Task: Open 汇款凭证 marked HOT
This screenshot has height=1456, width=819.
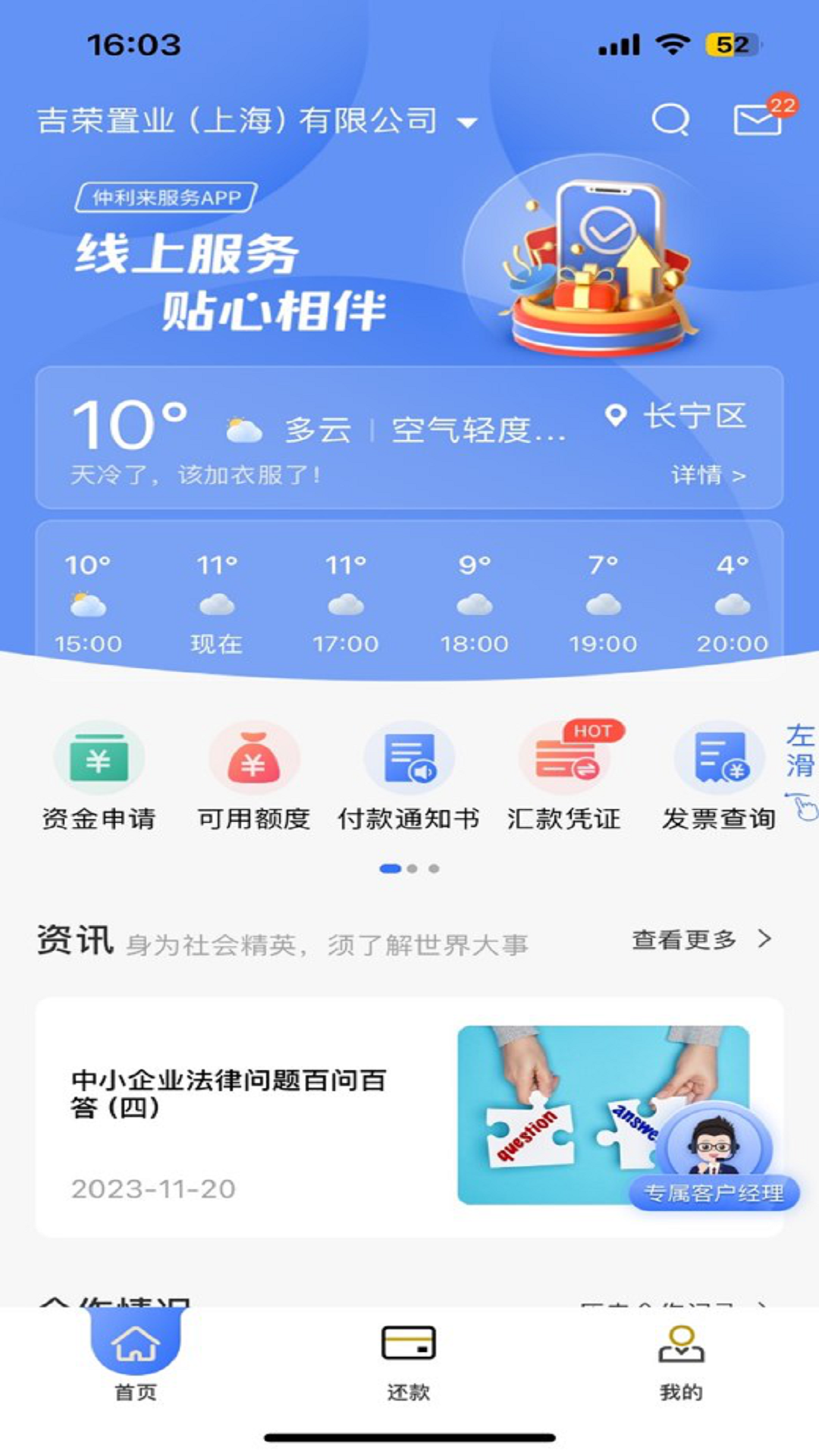Action: (564, 775)
